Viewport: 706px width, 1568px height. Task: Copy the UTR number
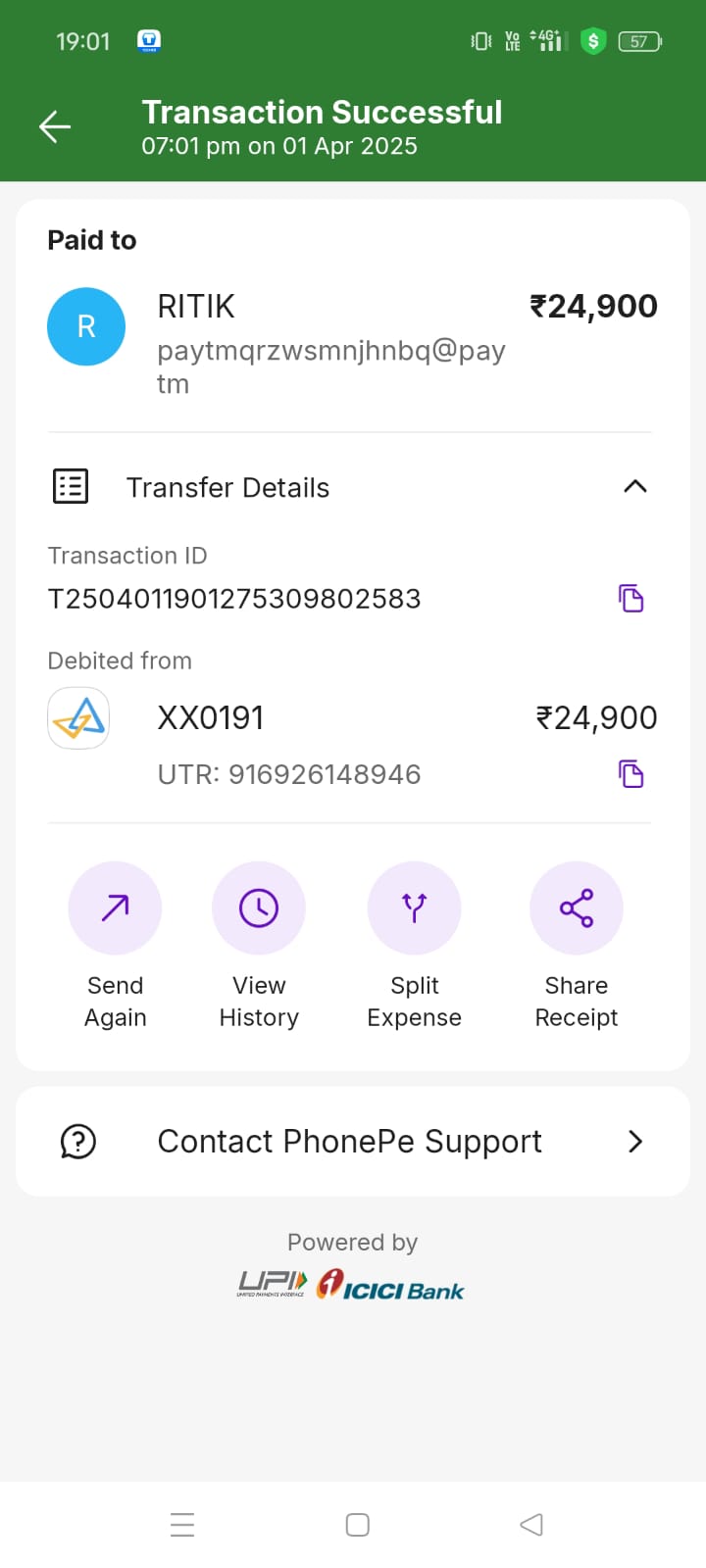[630, 774]
